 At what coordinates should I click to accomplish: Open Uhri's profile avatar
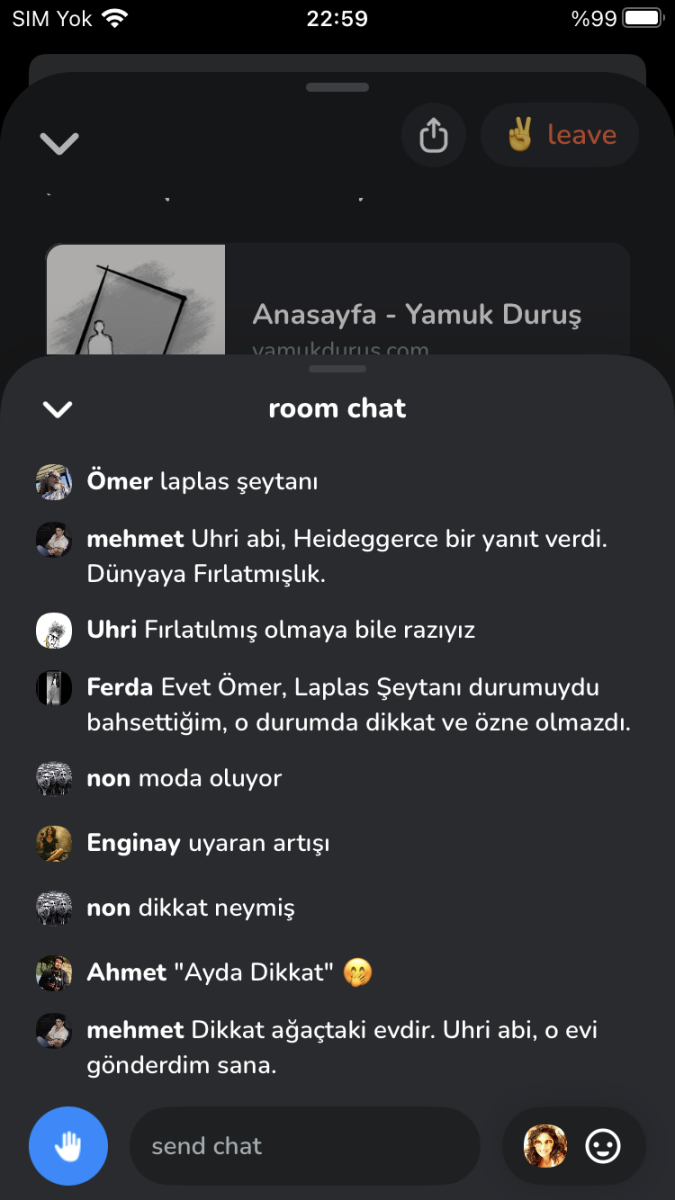54,630
